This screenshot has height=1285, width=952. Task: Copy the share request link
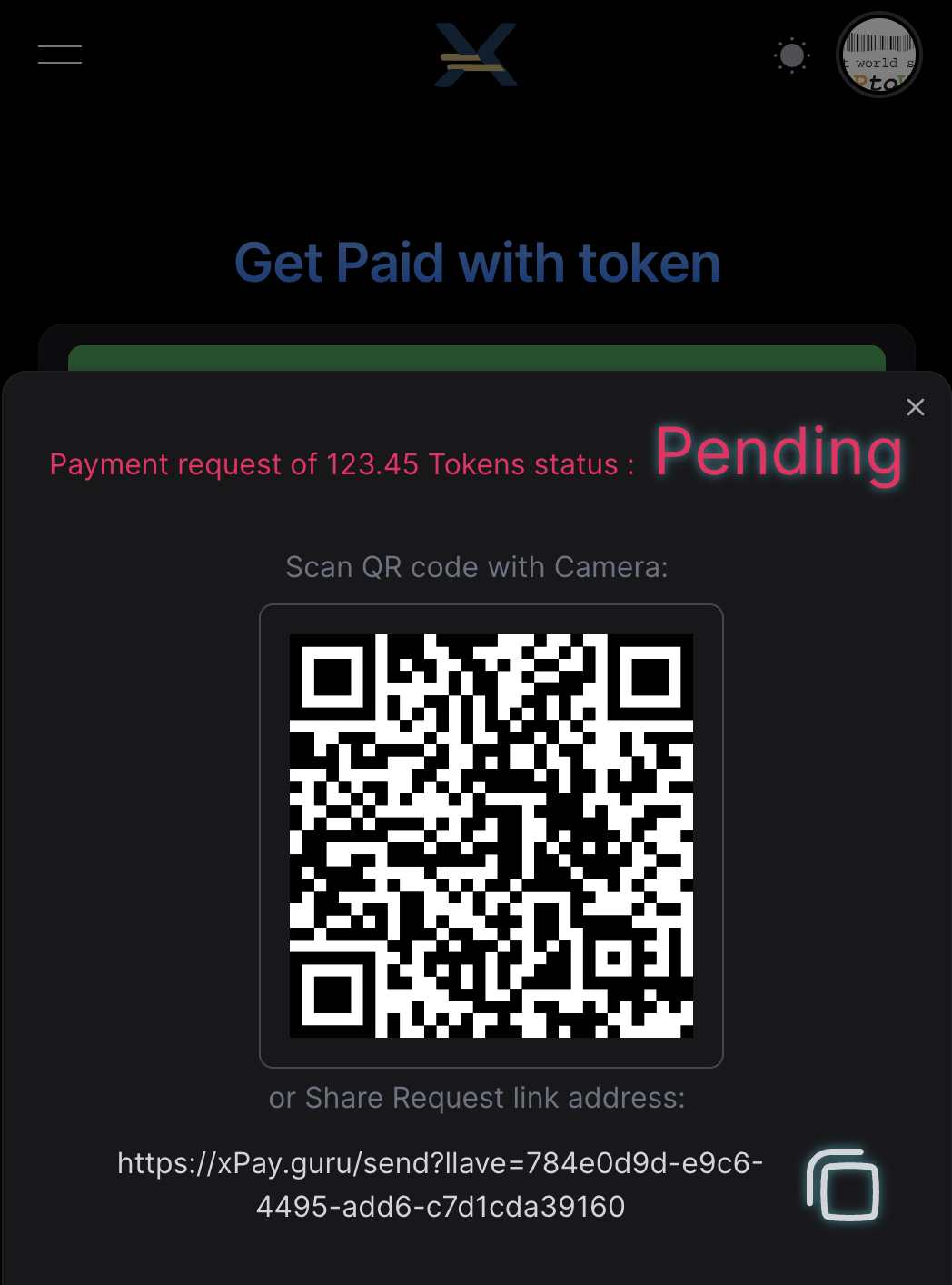(x=843, y=1184)
